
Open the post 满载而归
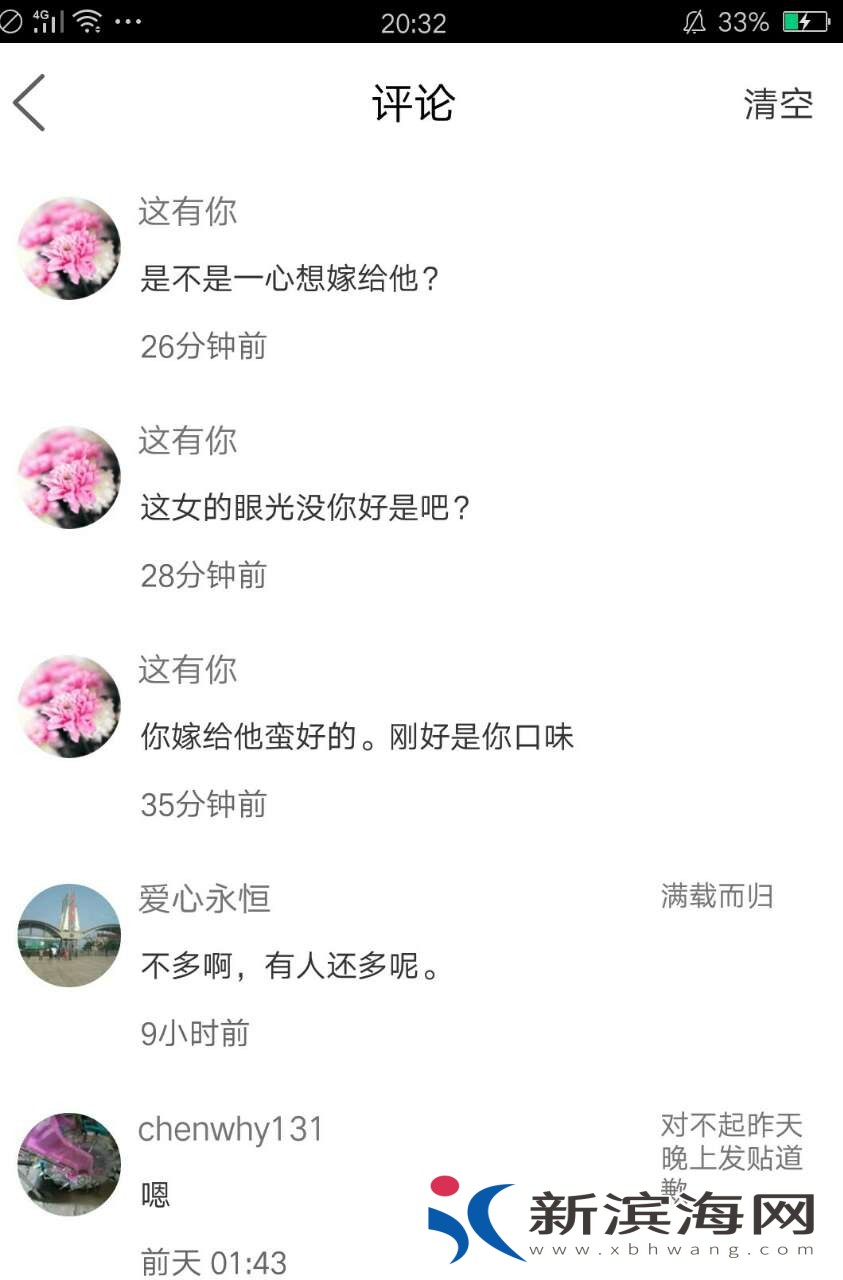tap(717, 896)
